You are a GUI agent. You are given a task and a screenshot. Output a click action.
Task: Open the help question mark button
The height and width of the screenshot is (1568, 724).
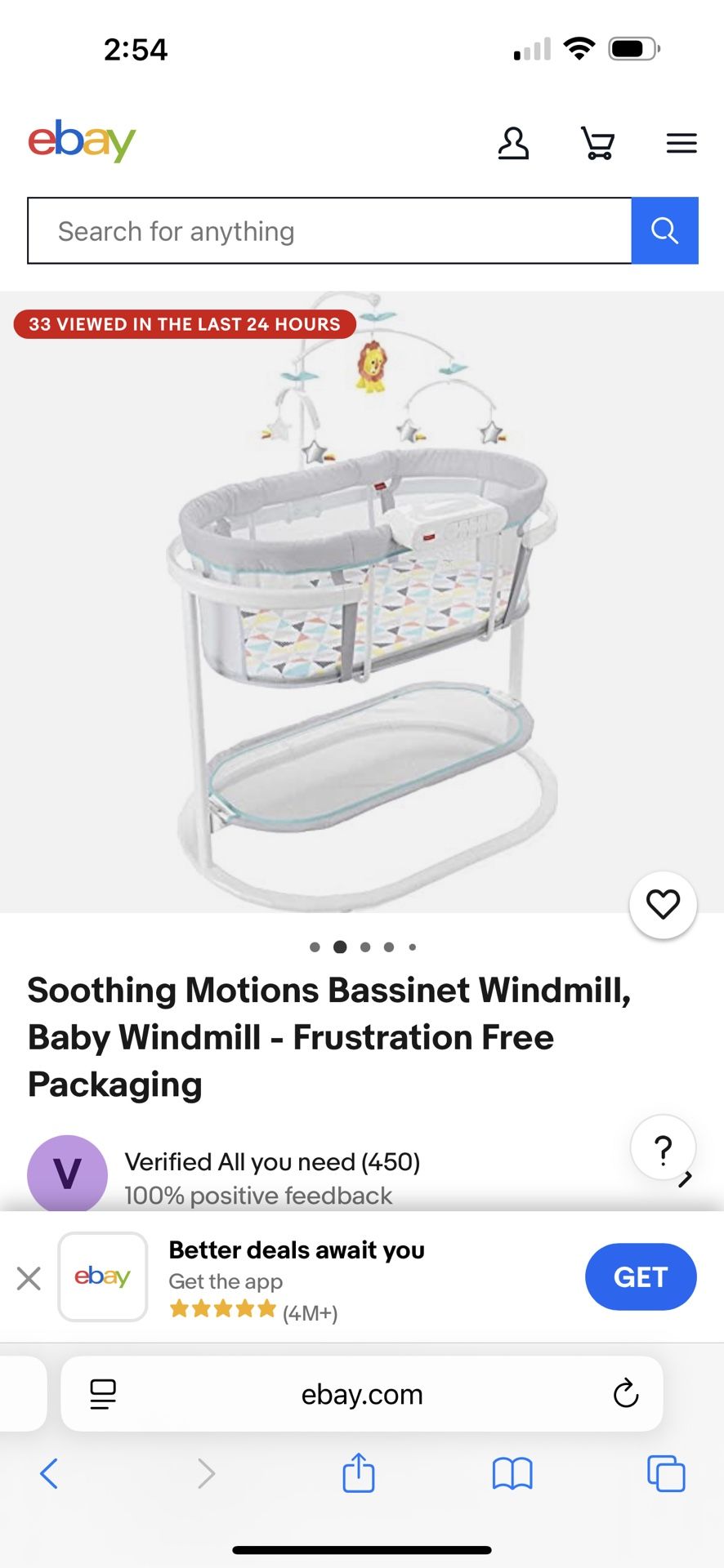[x=663, y=1148]
